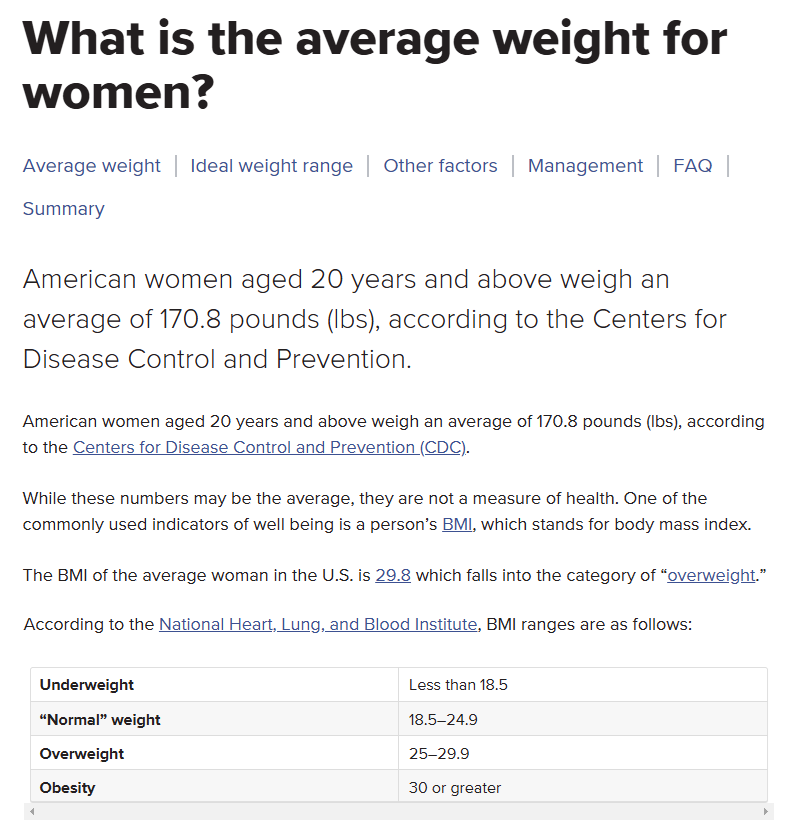The width and height of the screenshot is (789, 835).
Task: Tap the table's right scroll arrow
Action: pos(767,812)
